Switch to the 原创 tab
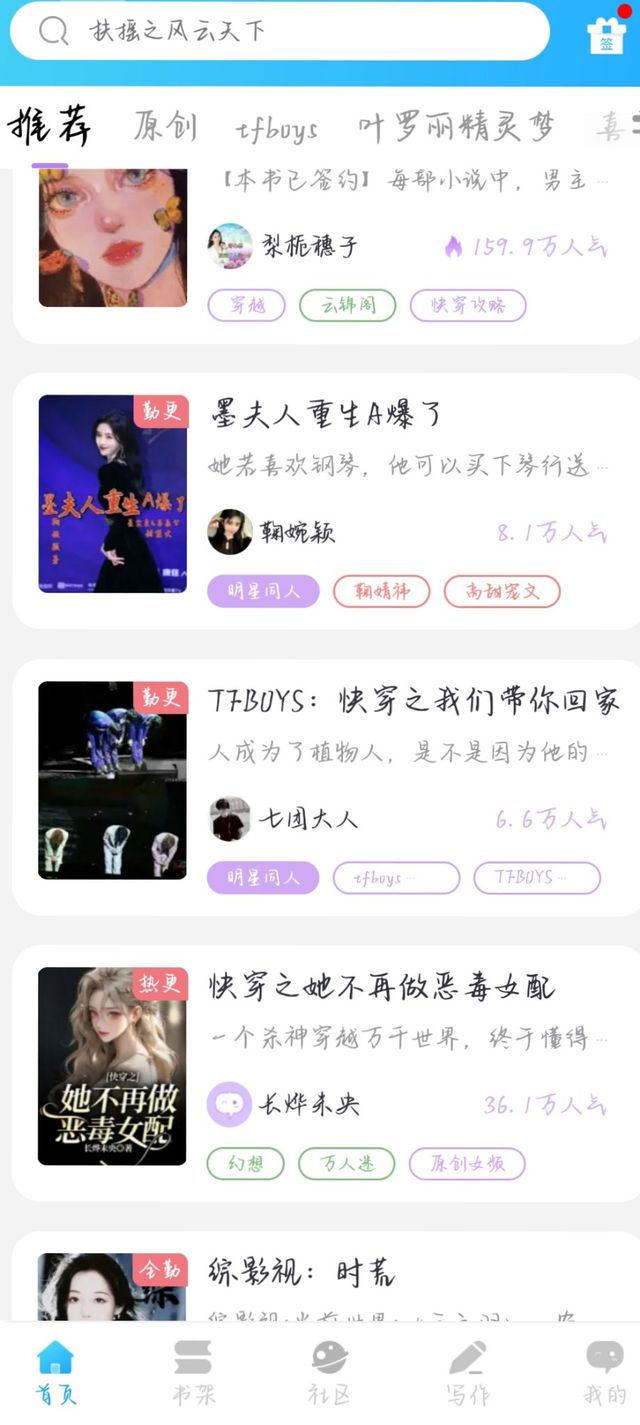The width and height of the screenshot is (640, 1425). (165, 127)
